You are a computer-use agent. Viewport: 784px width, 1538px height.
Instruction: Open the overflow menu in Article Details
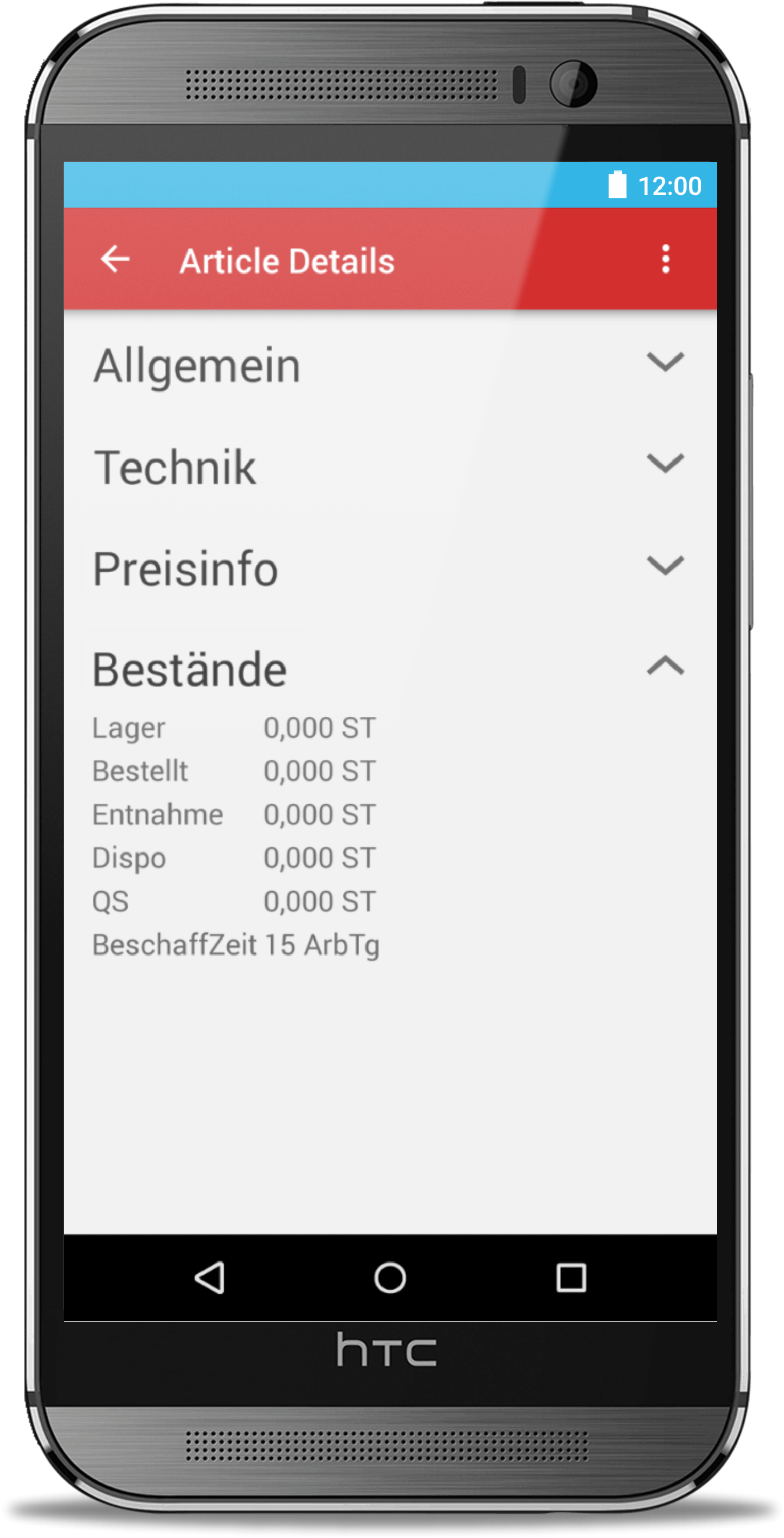[x=665, y=260]
